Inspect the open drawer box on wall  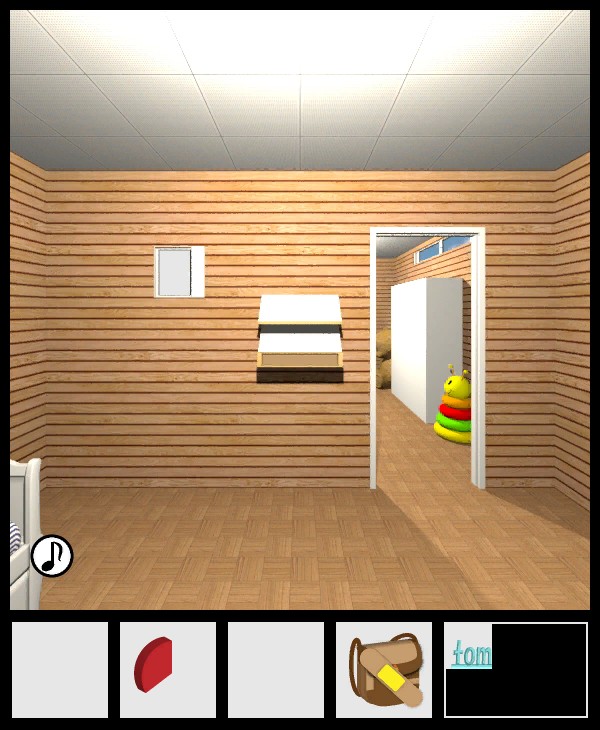pyautogui.click(x=300, y=340)
